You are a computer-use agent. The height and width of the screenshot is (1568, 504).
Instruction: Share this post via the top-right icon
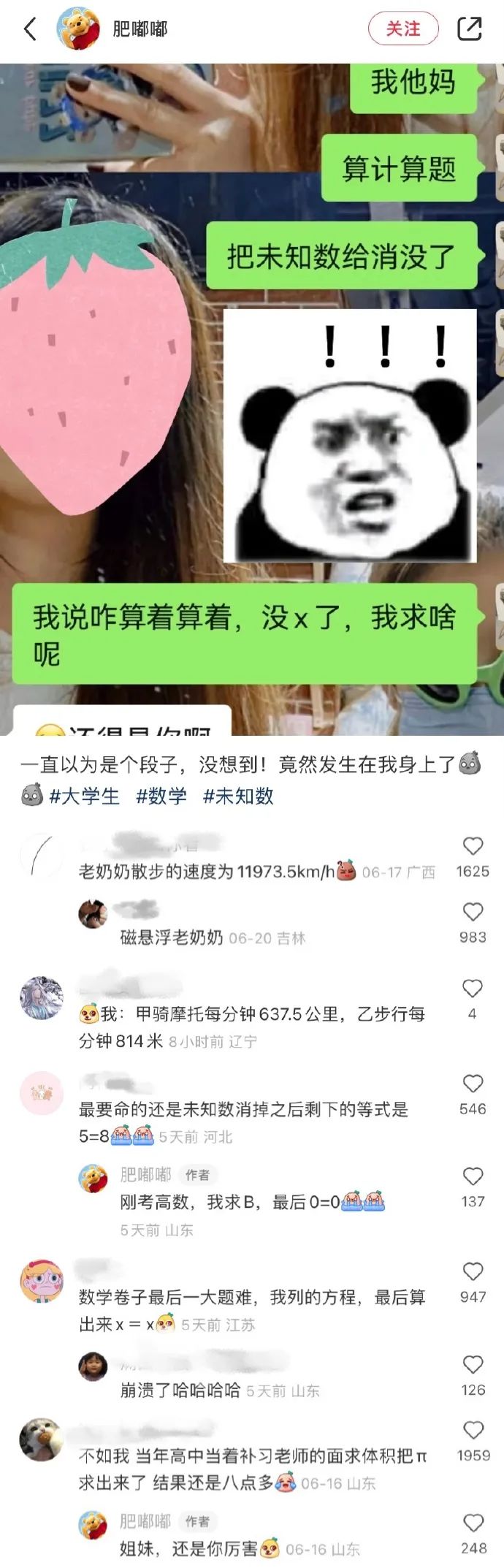pos(469,29)
